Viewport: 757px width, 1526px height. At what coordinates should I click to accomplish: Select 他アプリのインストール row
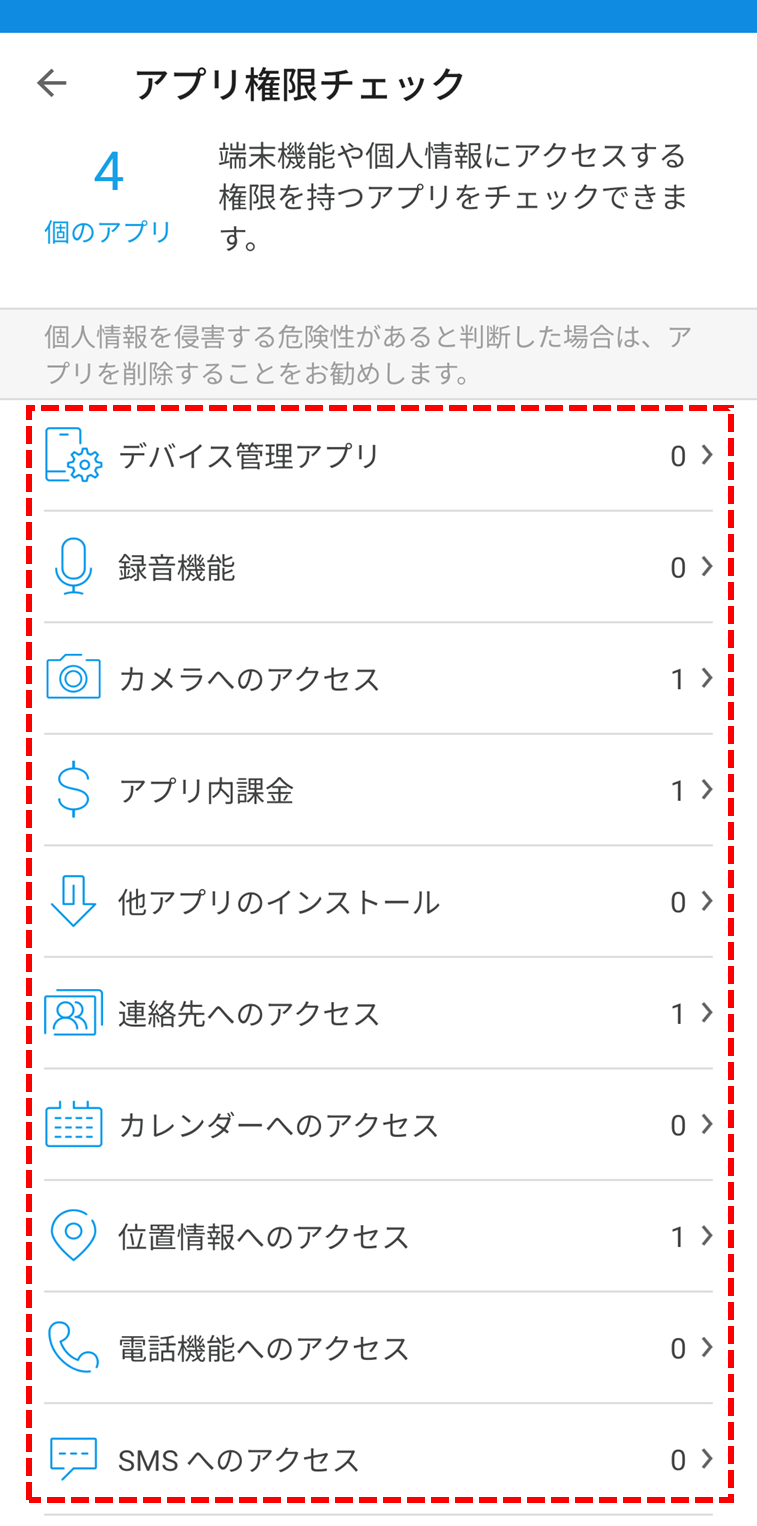[x=378, y=902]
